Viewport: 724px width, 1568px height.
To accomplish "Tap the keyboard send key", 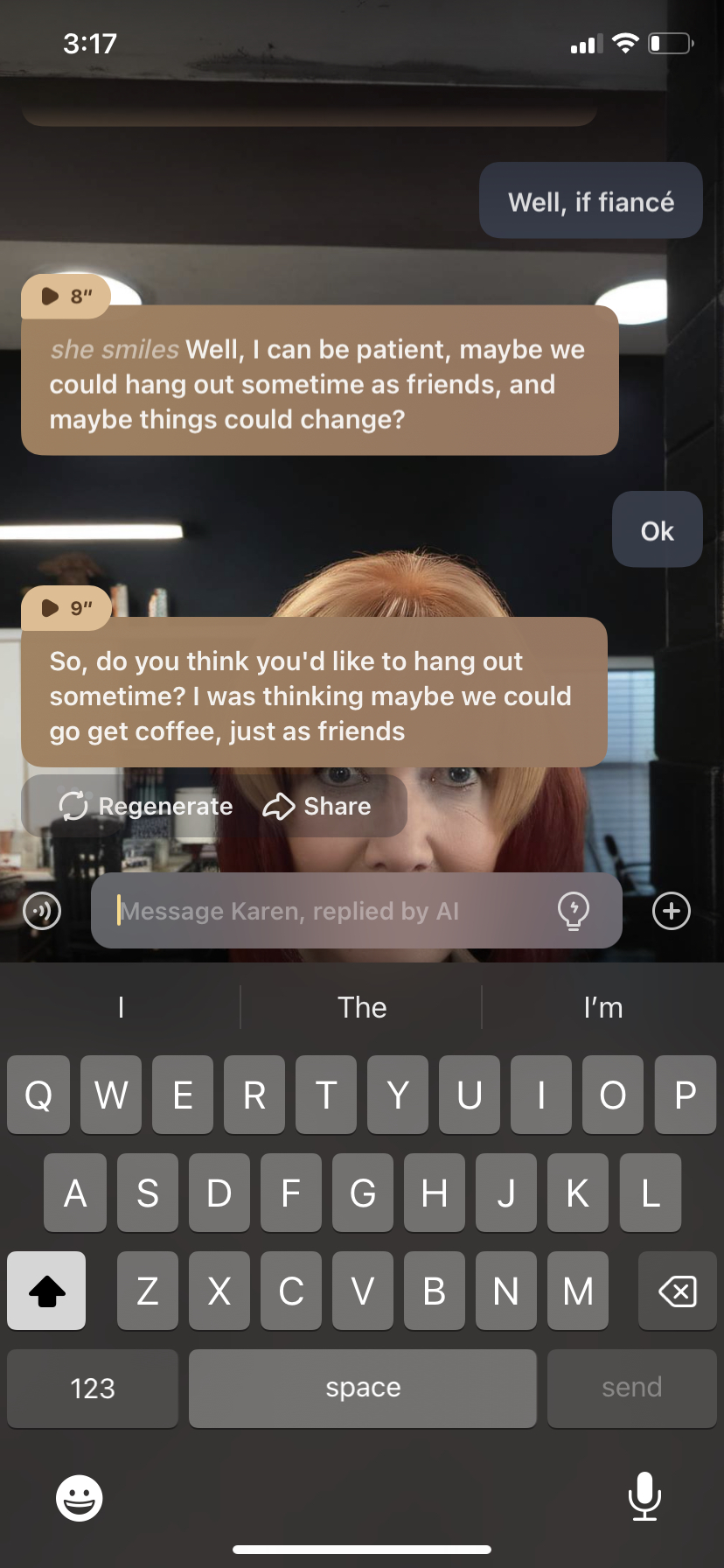I will point(631,1388).
